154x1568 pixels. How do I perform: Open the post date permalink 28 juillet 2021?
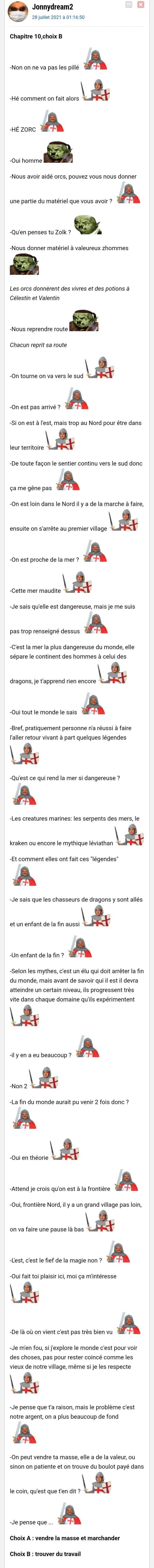pos(58,18)
